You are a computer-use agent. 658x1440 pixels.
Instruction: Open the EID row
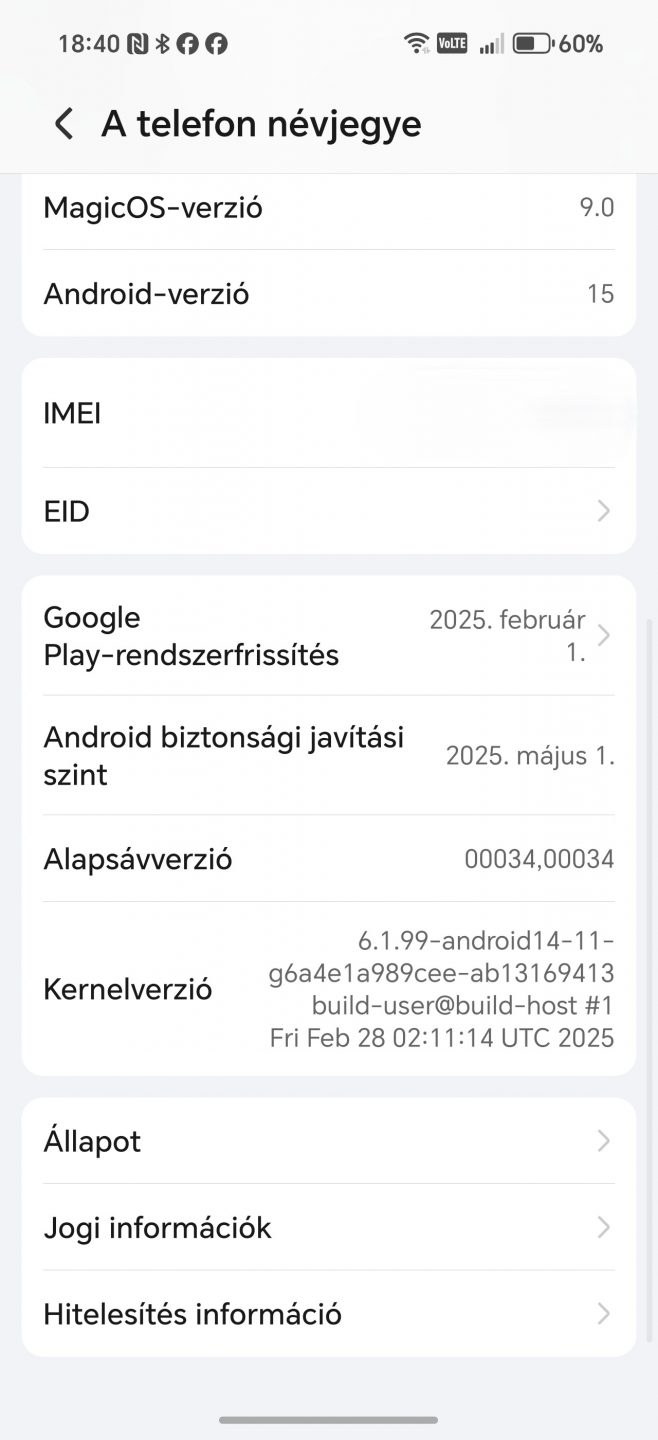(329, 511)
